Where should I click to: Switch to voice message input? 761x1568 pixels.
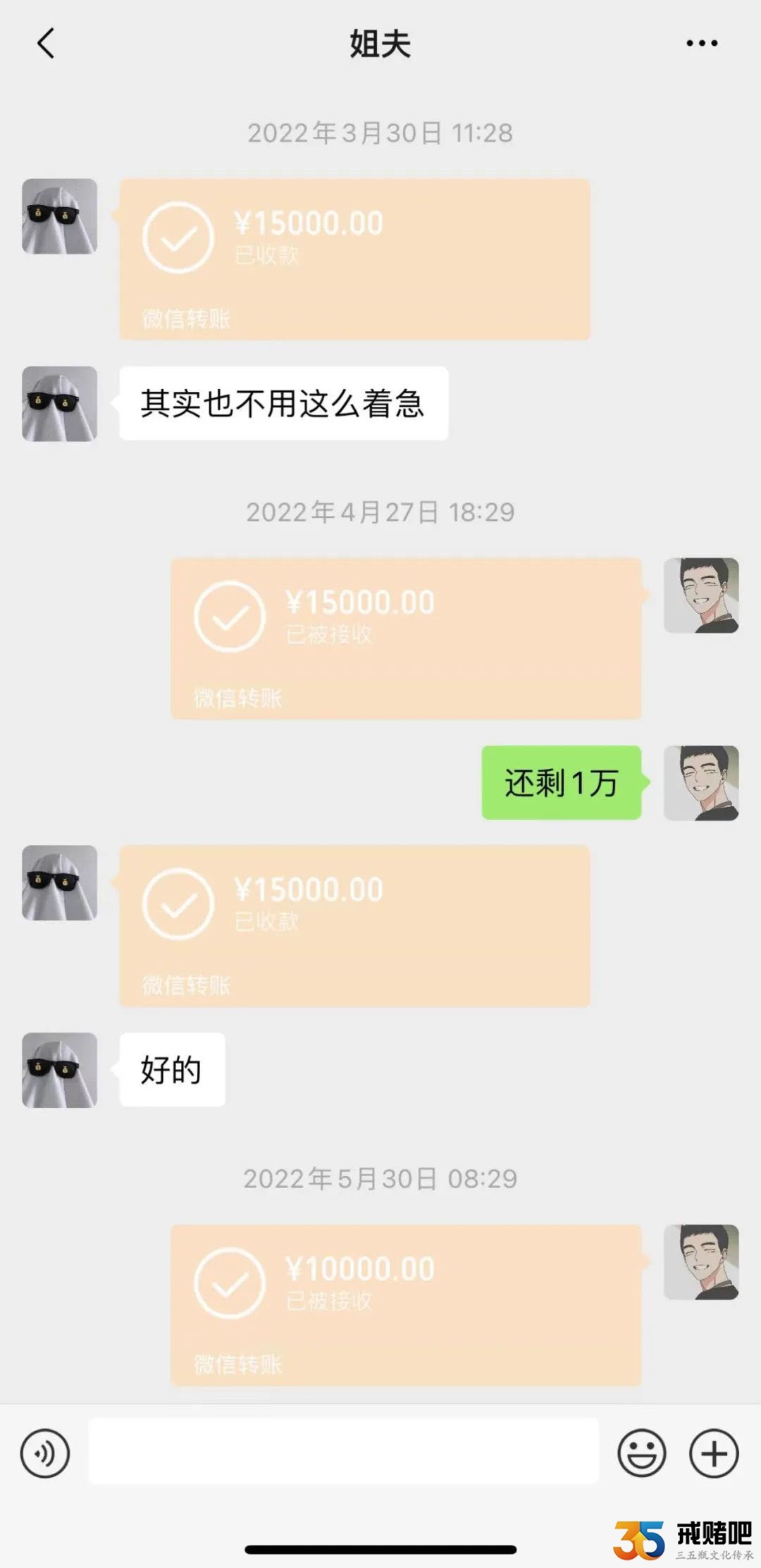pyautogui.click(x=45, y=1453)
